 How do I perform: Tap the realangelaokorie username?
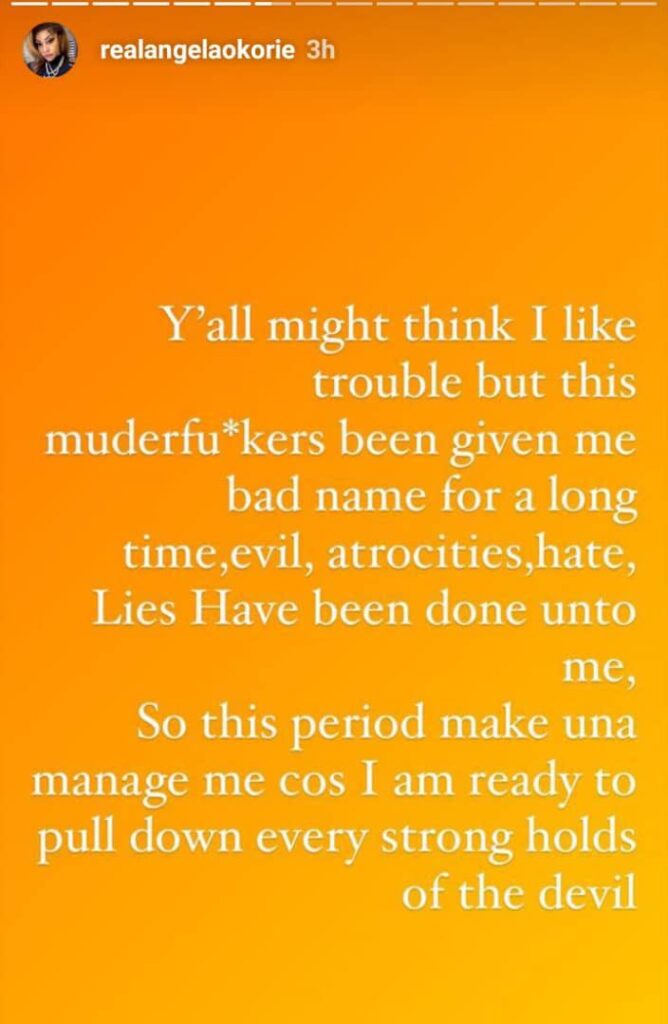(194, 51)
